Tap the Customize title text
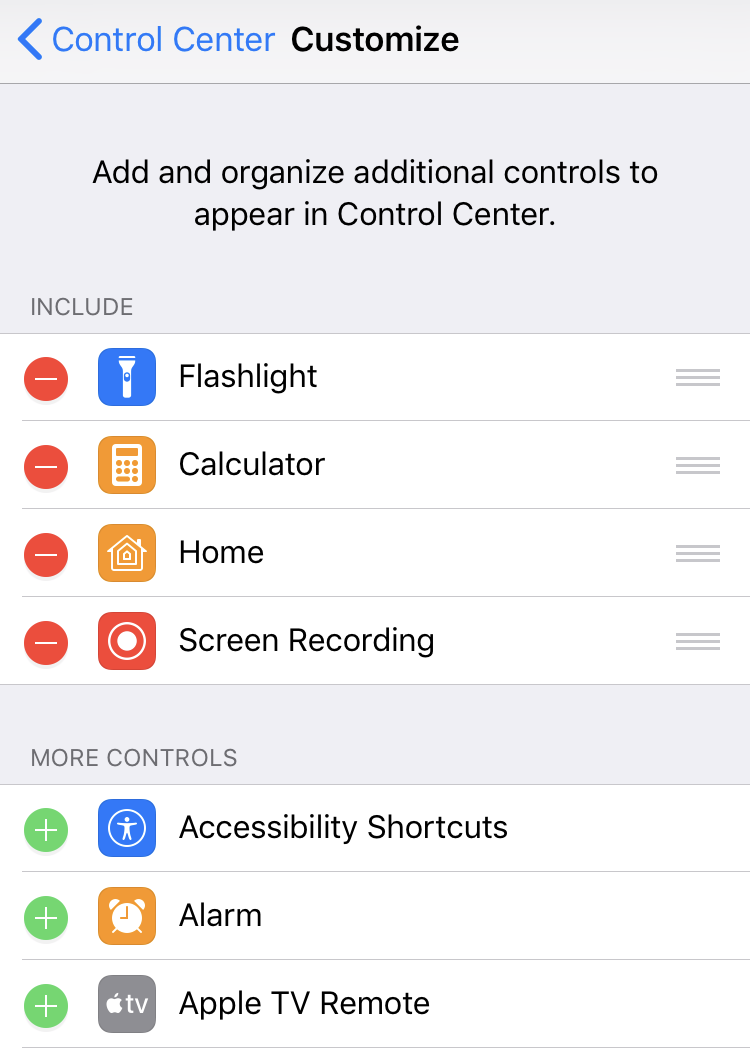Screen dimensions: 750x1049 pos(375,40)
